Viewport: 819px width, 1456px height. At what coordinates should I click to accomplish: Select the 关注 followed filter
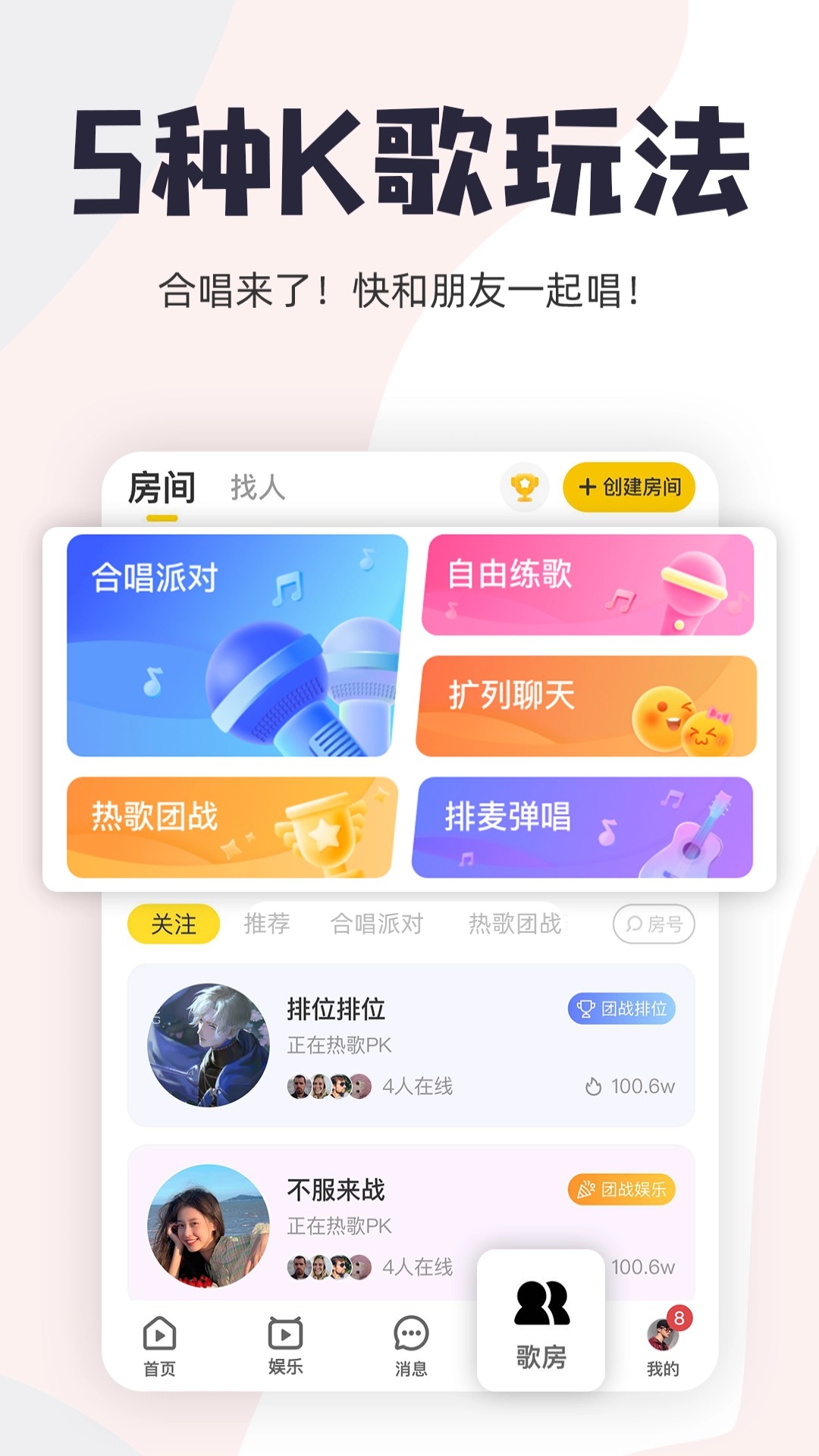pos(173,924)
